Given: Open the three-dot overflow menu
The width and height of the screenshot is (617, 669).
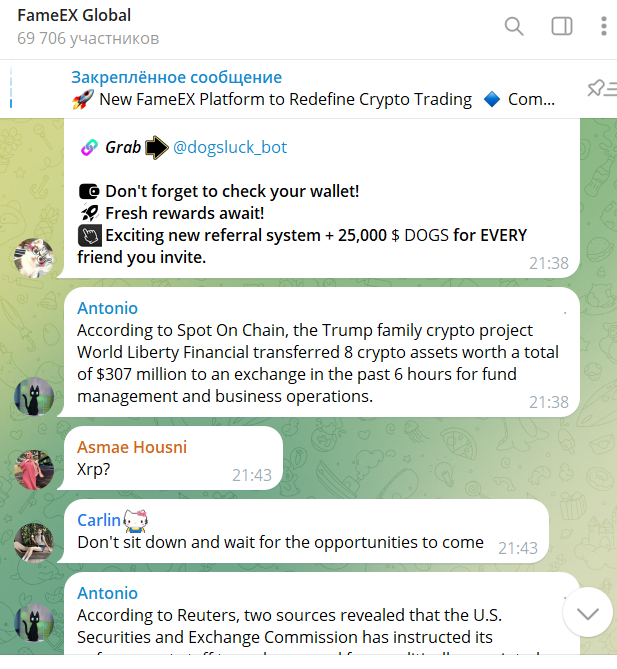Looking at the screenshot, I should (x=603, y=26).
